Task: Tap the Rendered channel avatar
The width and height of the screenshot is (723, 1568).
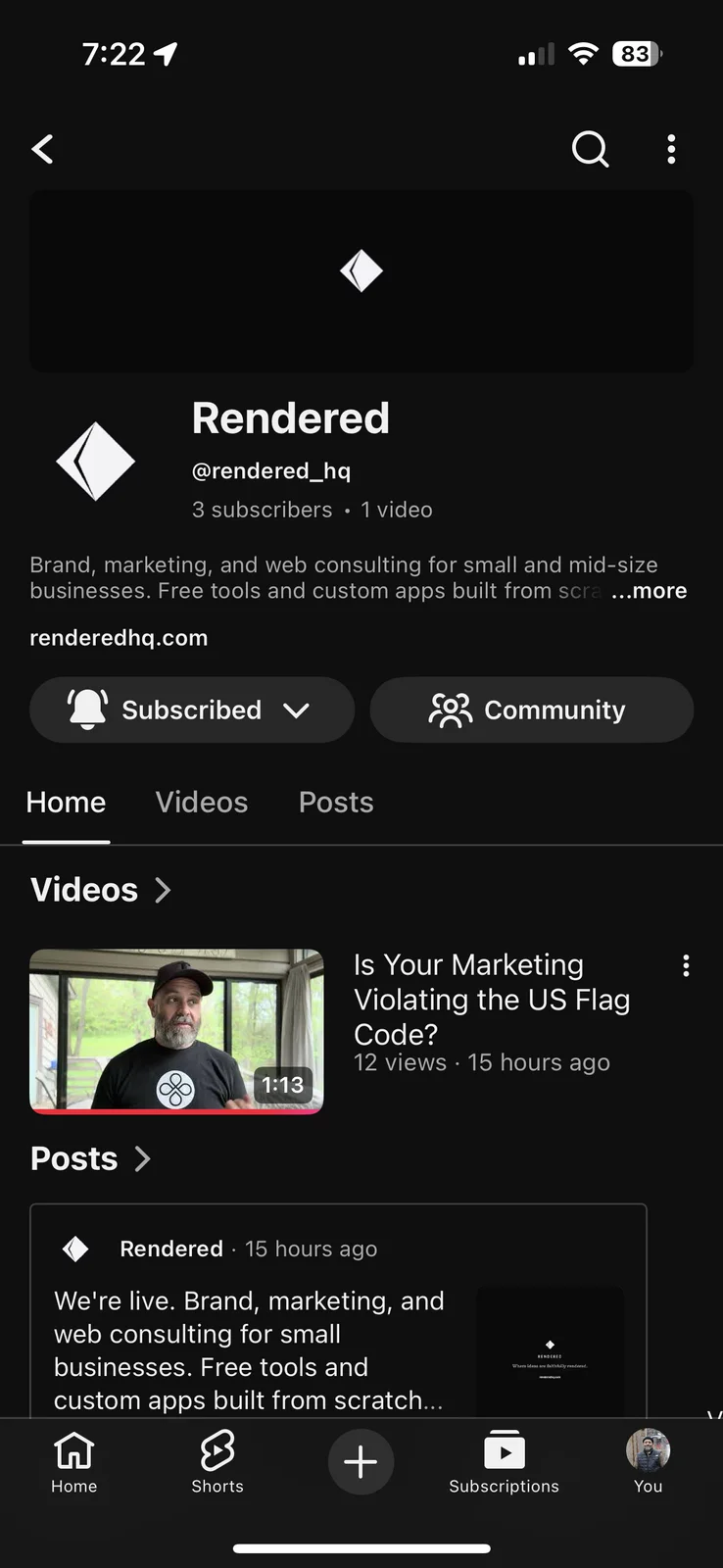Action: (95, 461)
